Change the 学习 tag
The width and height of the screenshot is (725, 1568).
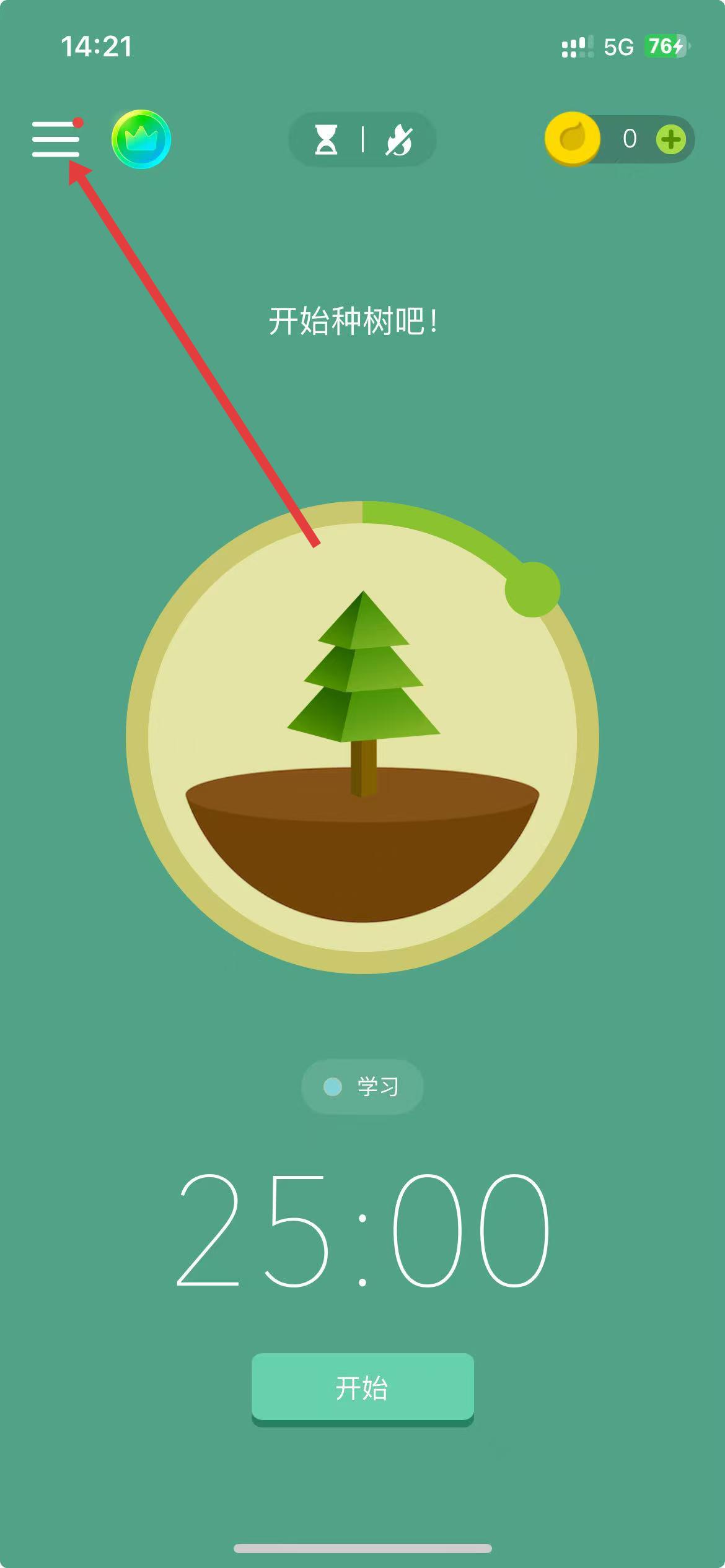point(362,1086)
